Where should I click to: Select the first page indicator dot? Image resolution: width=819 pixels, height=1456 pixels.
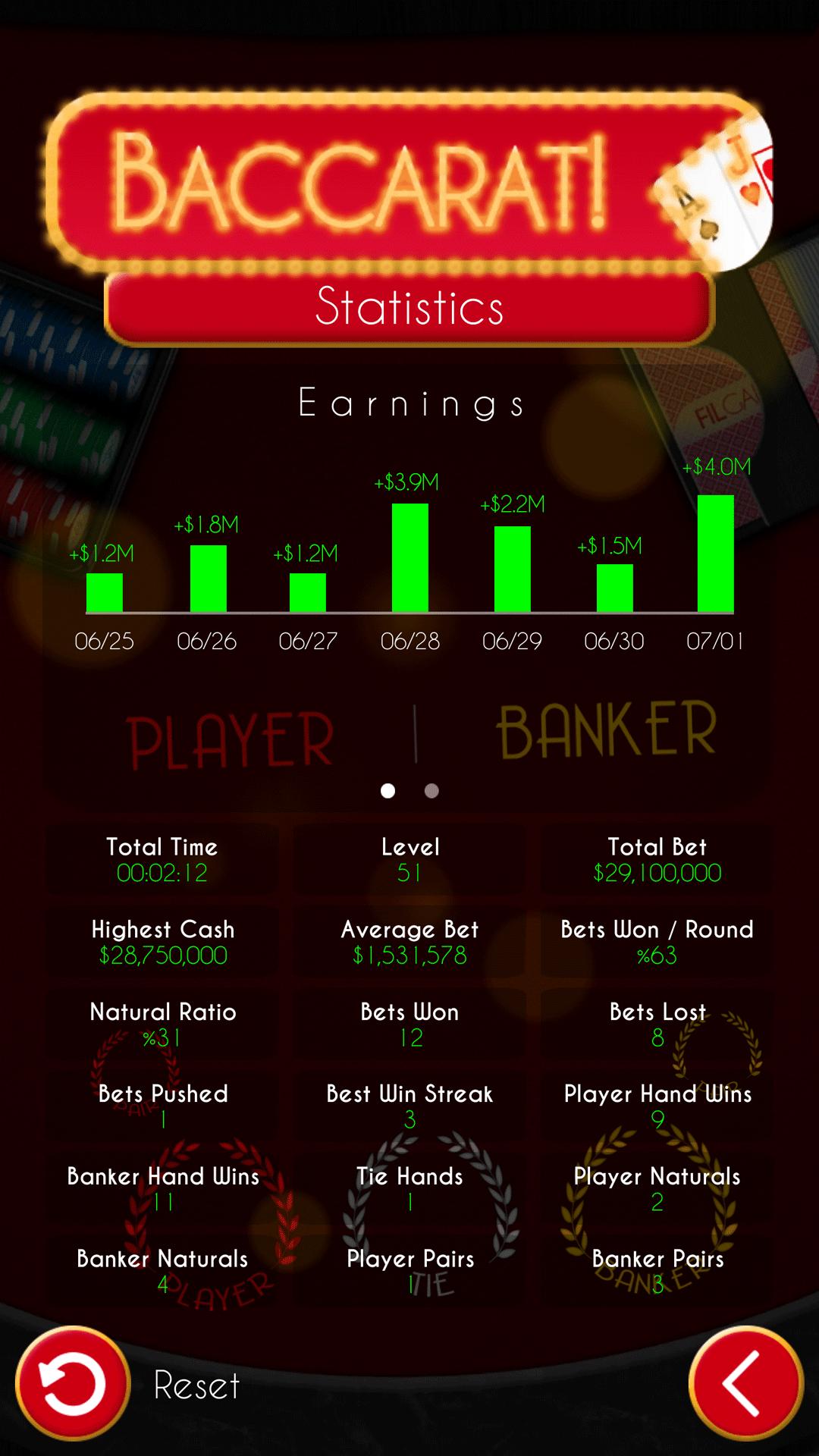(388, 791)
